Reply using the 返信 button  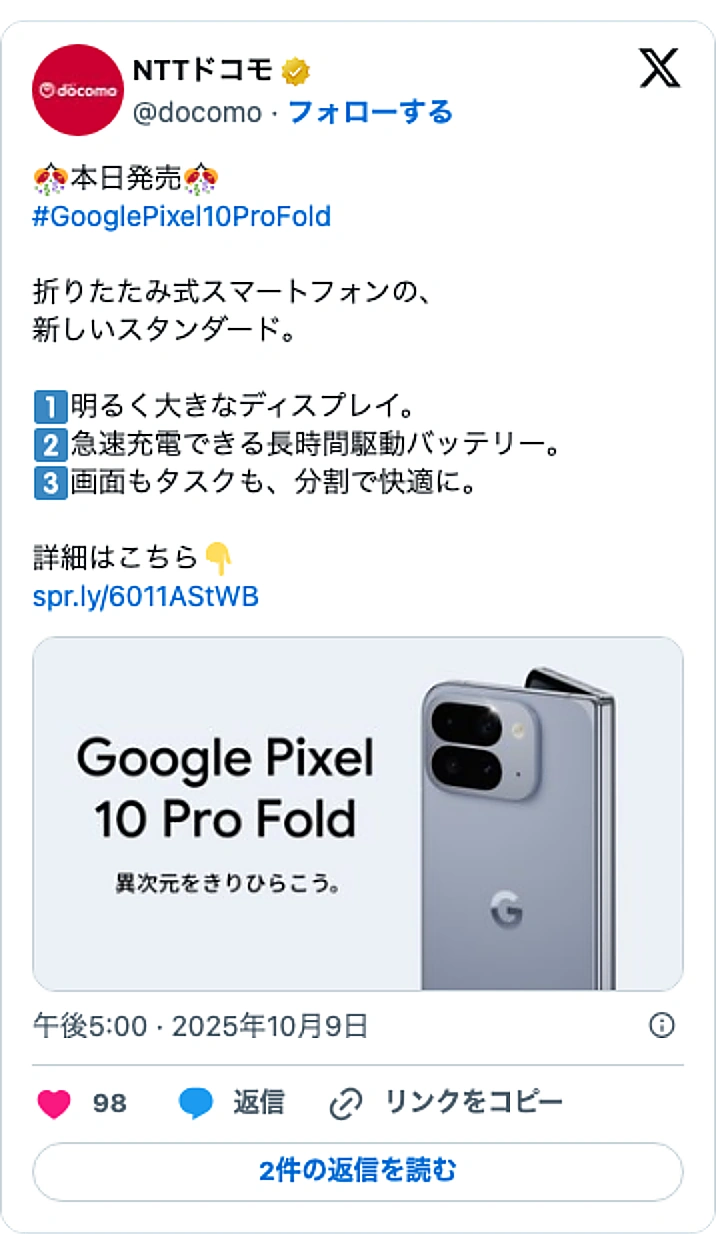point(232,1103)
